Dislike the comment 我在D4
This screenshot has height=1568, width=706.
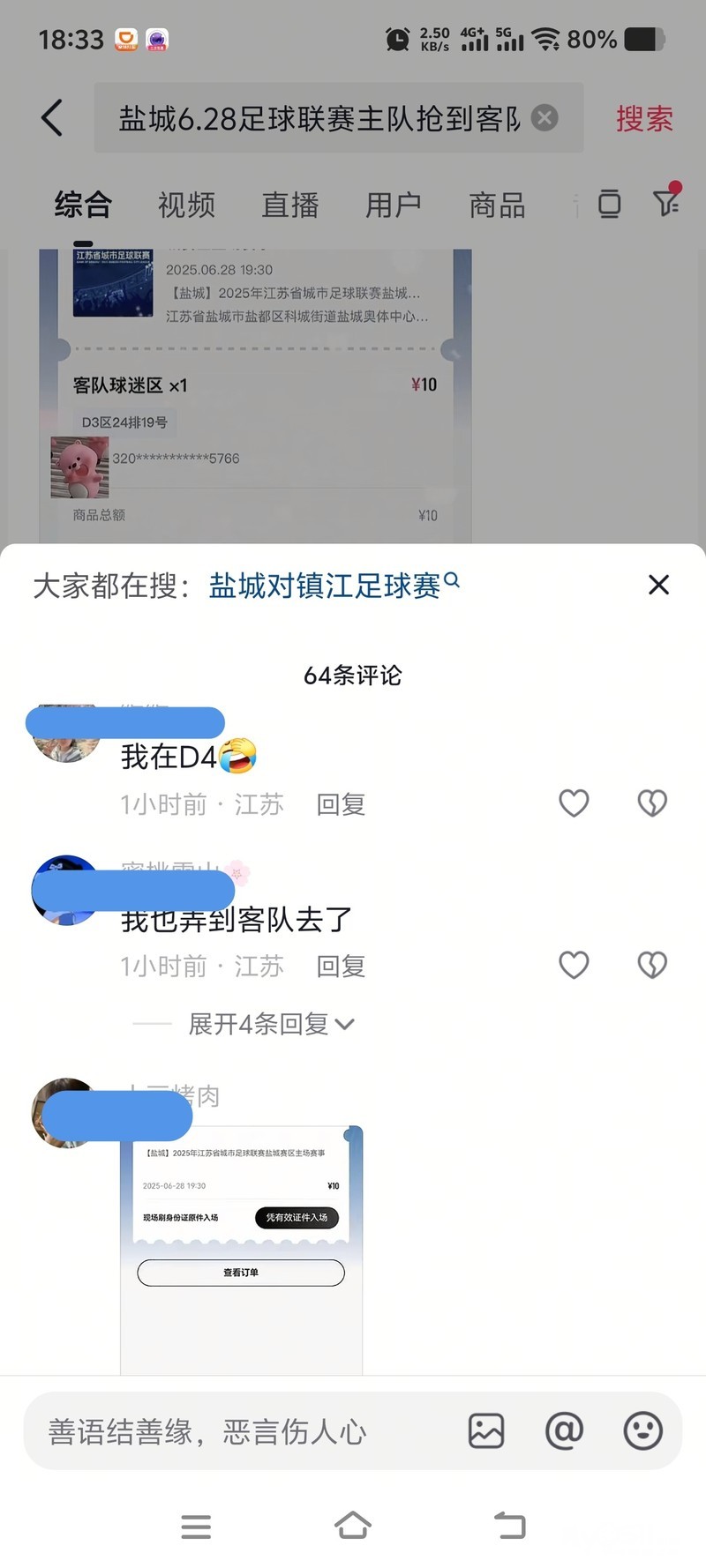(x=652, y=803)
